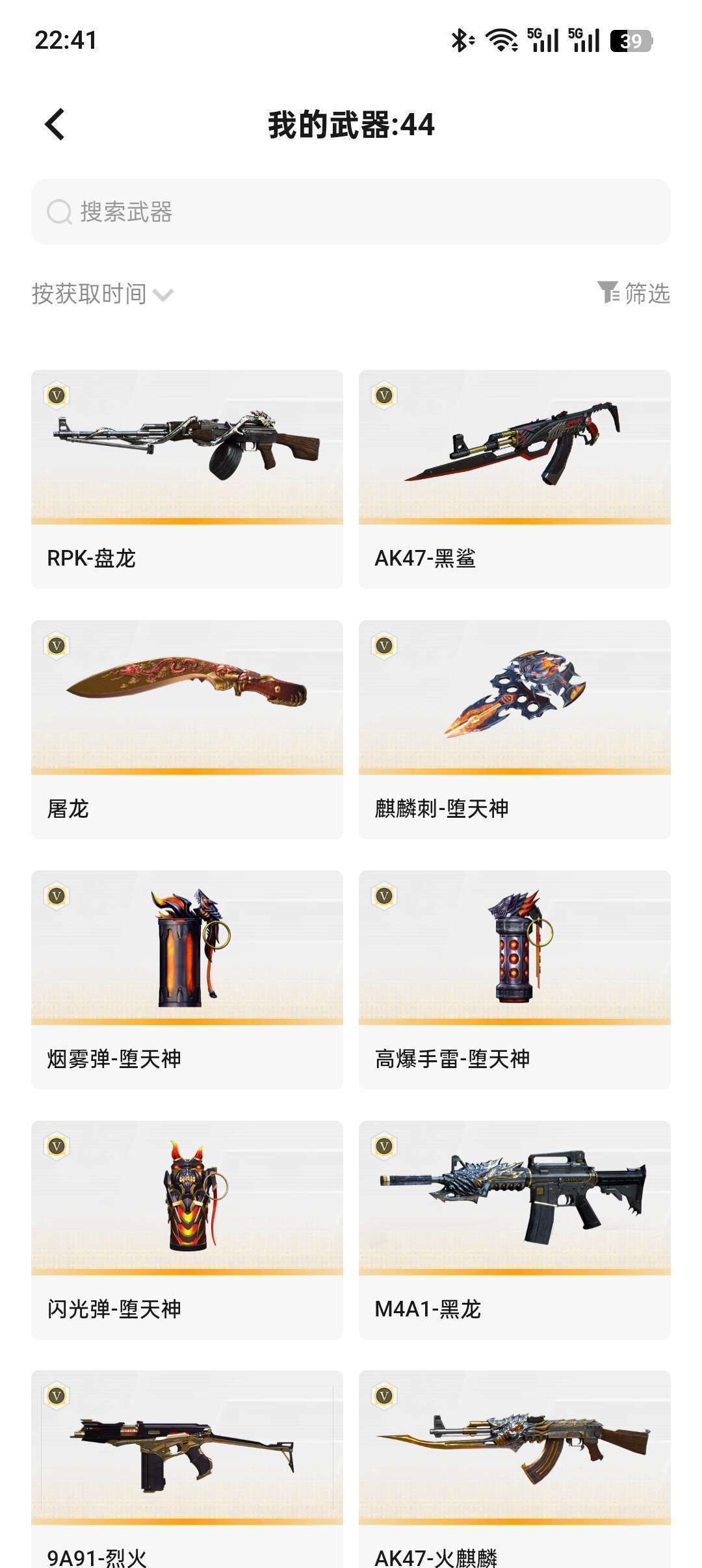Tap the 搜索武器 search field
The height and width of the screenshot is (1568, 702).
tap(351, 212)
